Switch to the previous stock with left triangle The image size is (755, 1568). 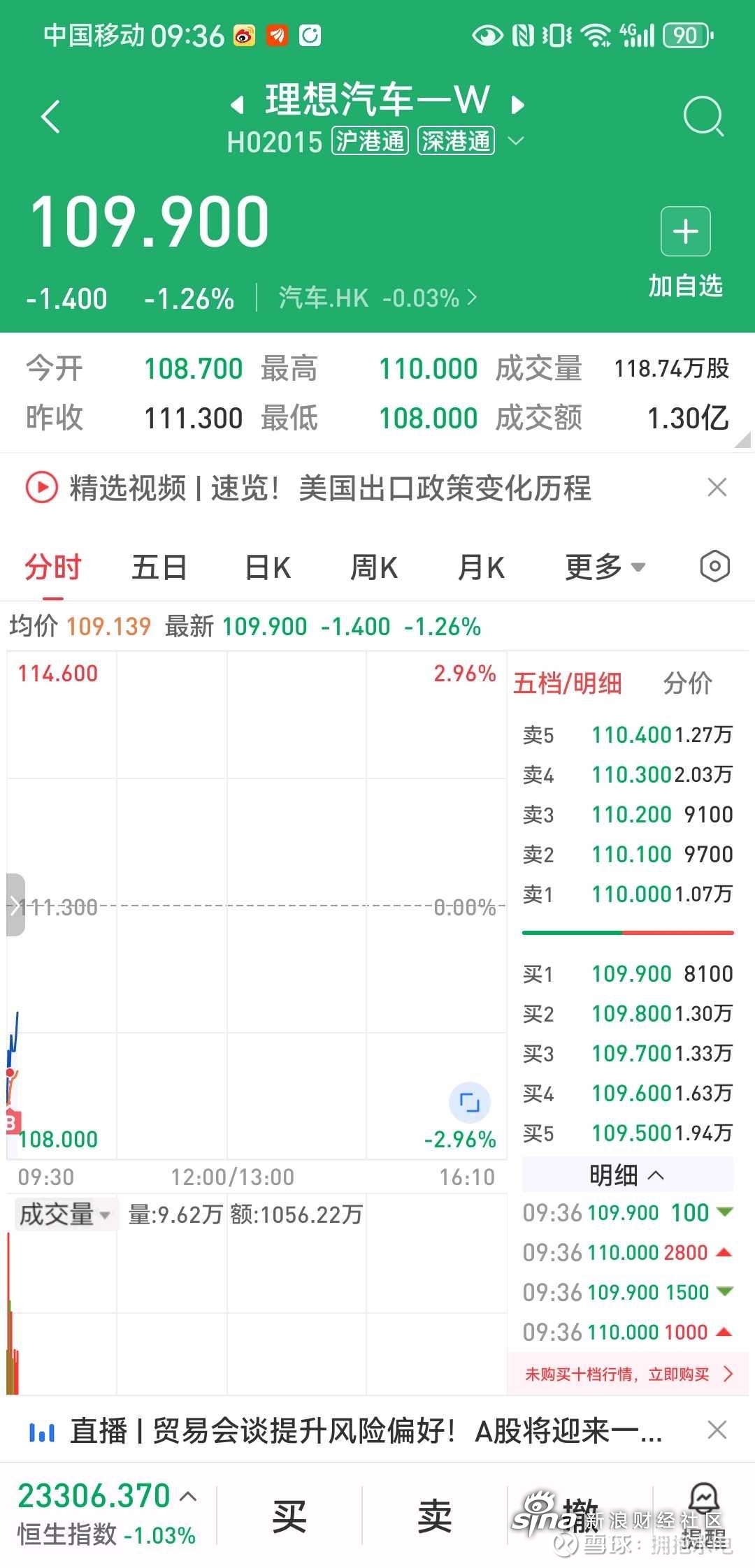click(237, 105)
